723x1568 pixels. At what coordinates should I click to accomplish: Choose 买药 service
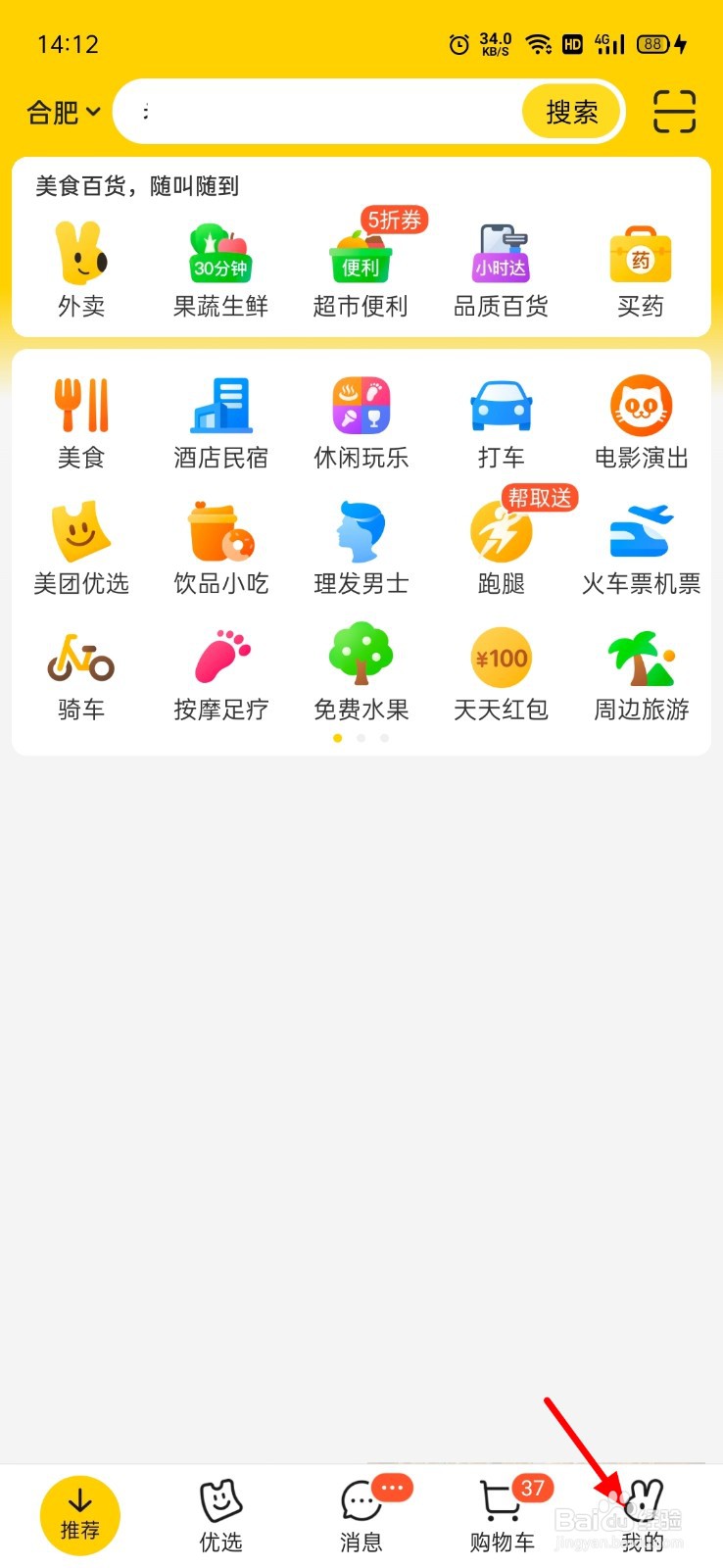pyautogui.click(x=641, y=270)
